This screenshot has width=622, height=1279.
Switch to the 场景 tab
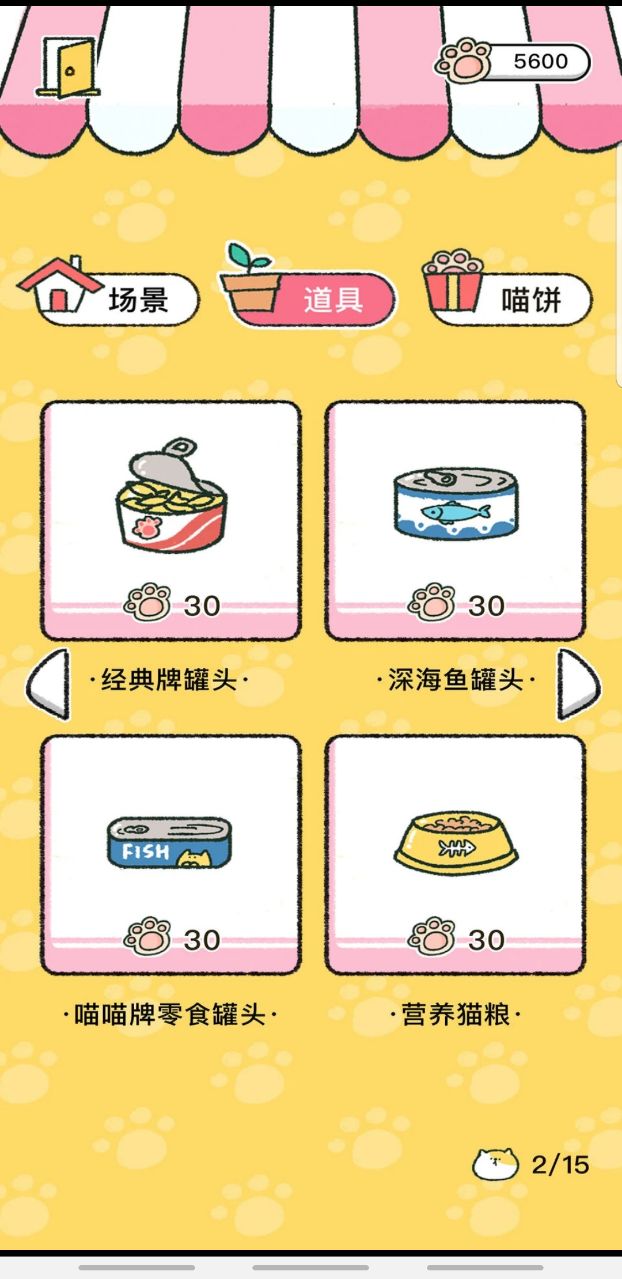110,298
